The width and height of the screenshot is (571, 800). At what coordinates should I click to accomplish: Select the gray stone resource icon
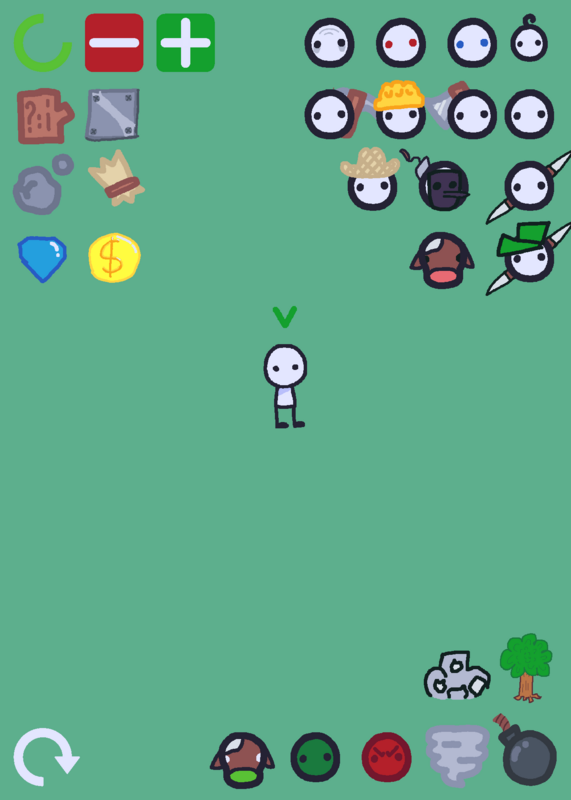[43, 185]
